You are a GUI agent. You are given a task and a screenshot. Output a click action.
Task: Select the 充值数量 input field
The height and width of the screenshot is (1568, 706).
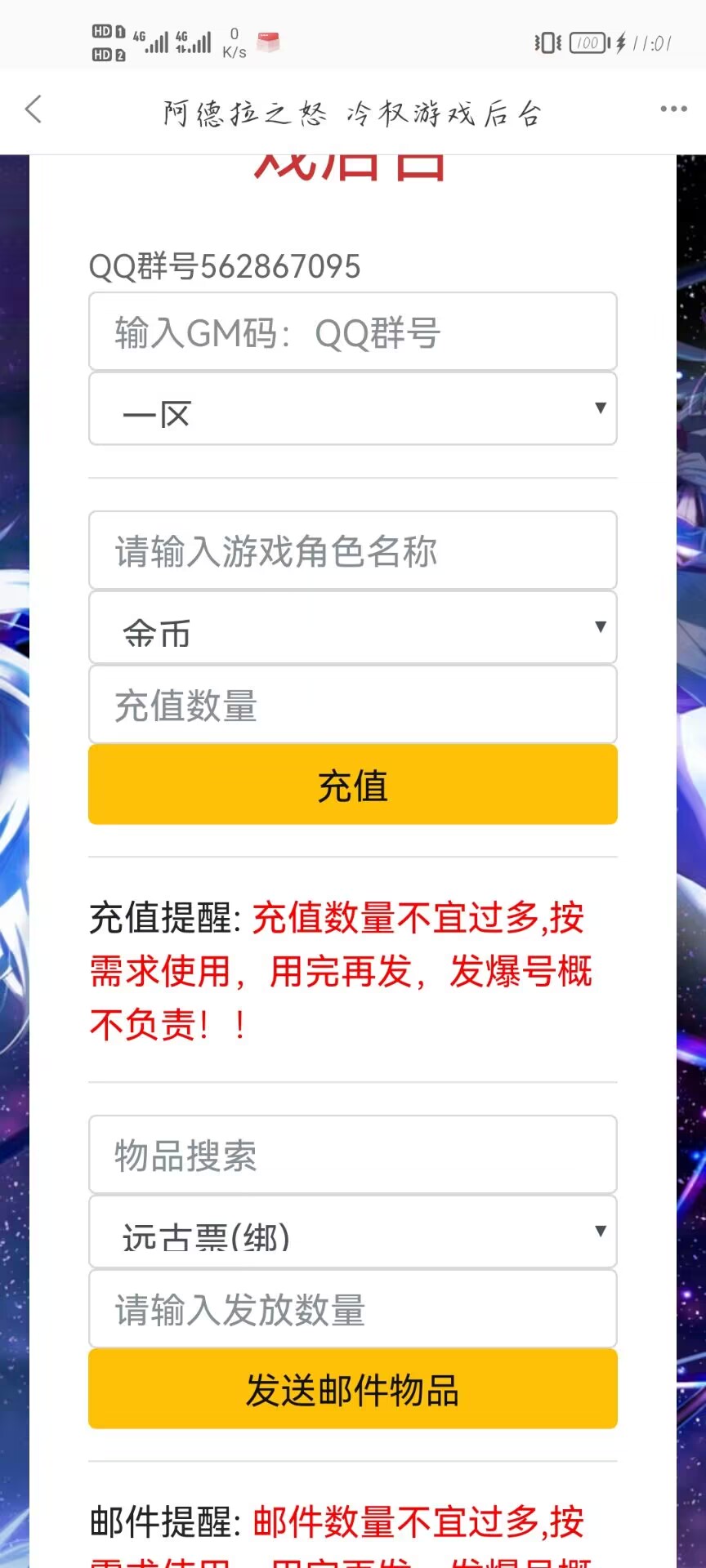[x=353, y=704]
